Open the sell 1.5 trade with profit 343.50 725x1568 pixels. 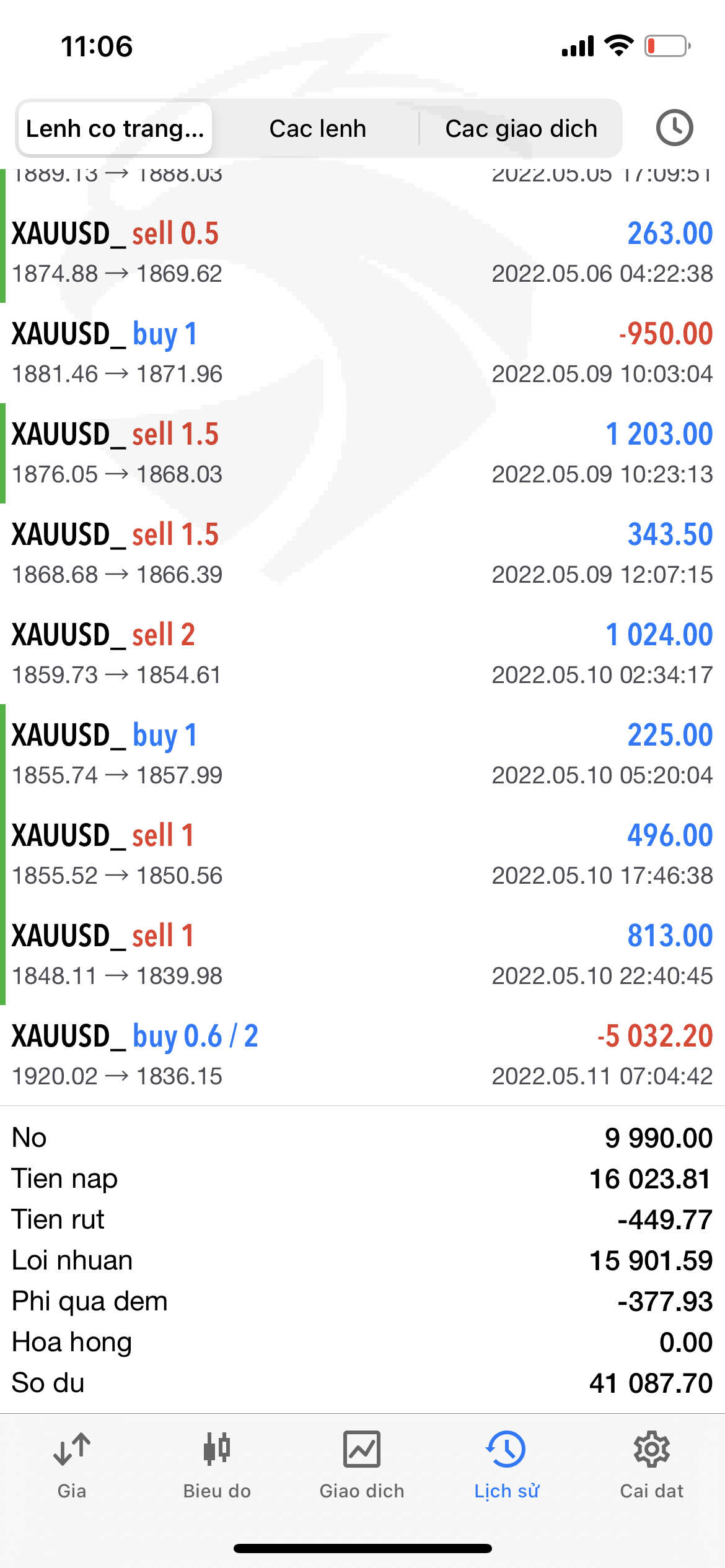point(362,554)
